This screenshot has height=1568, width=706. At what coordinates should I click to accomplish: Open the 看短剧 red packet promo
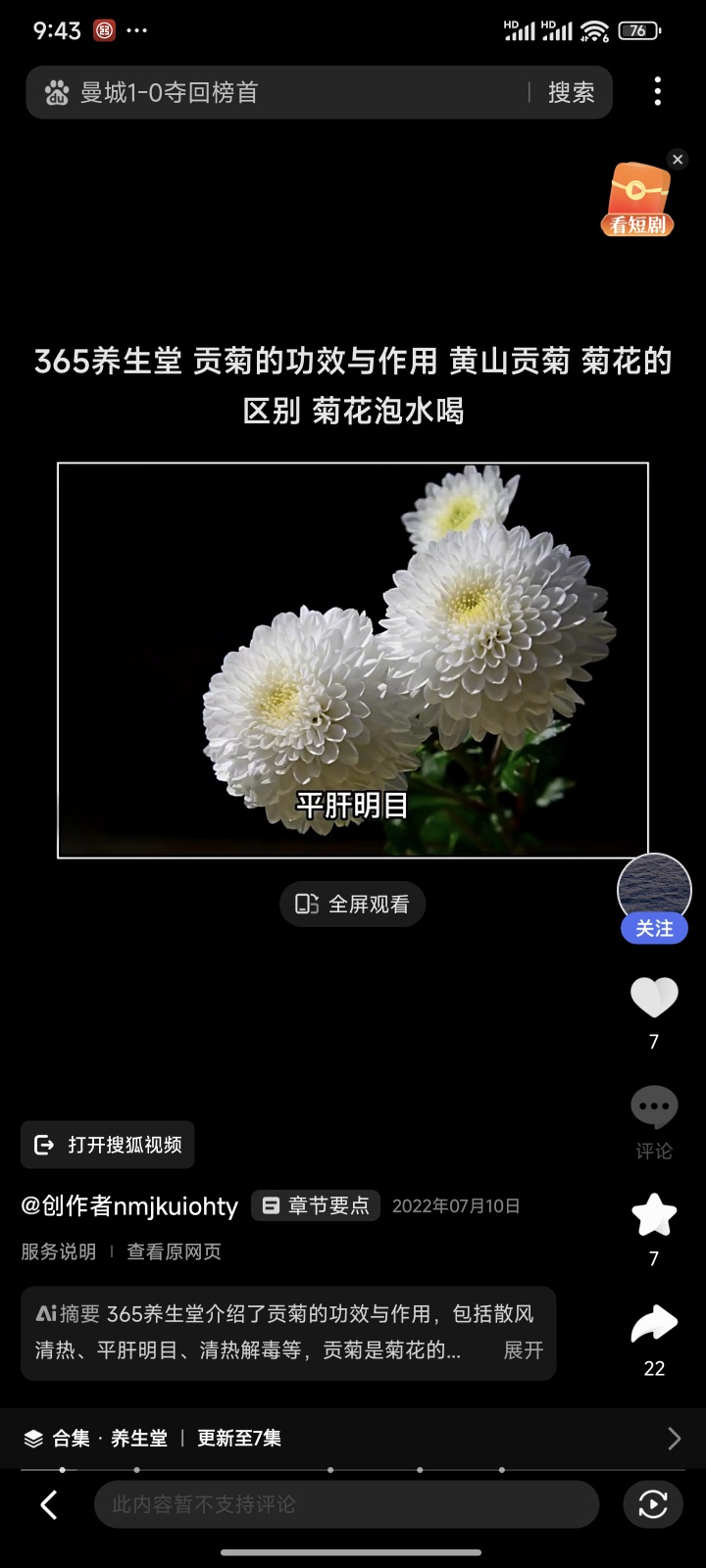pos(638,201)
